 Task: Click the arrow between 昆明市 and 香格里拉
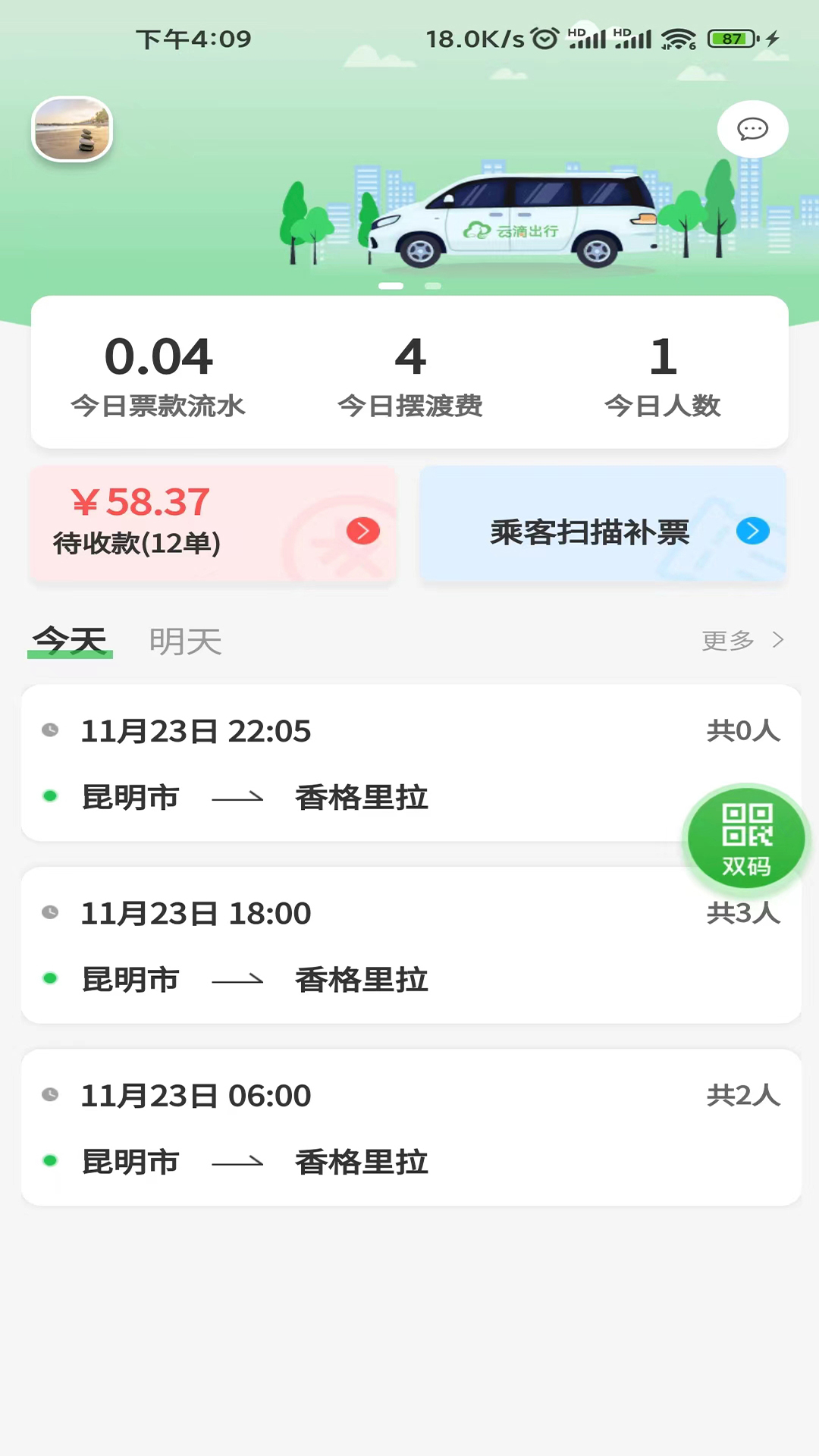[x=237, y=797]
